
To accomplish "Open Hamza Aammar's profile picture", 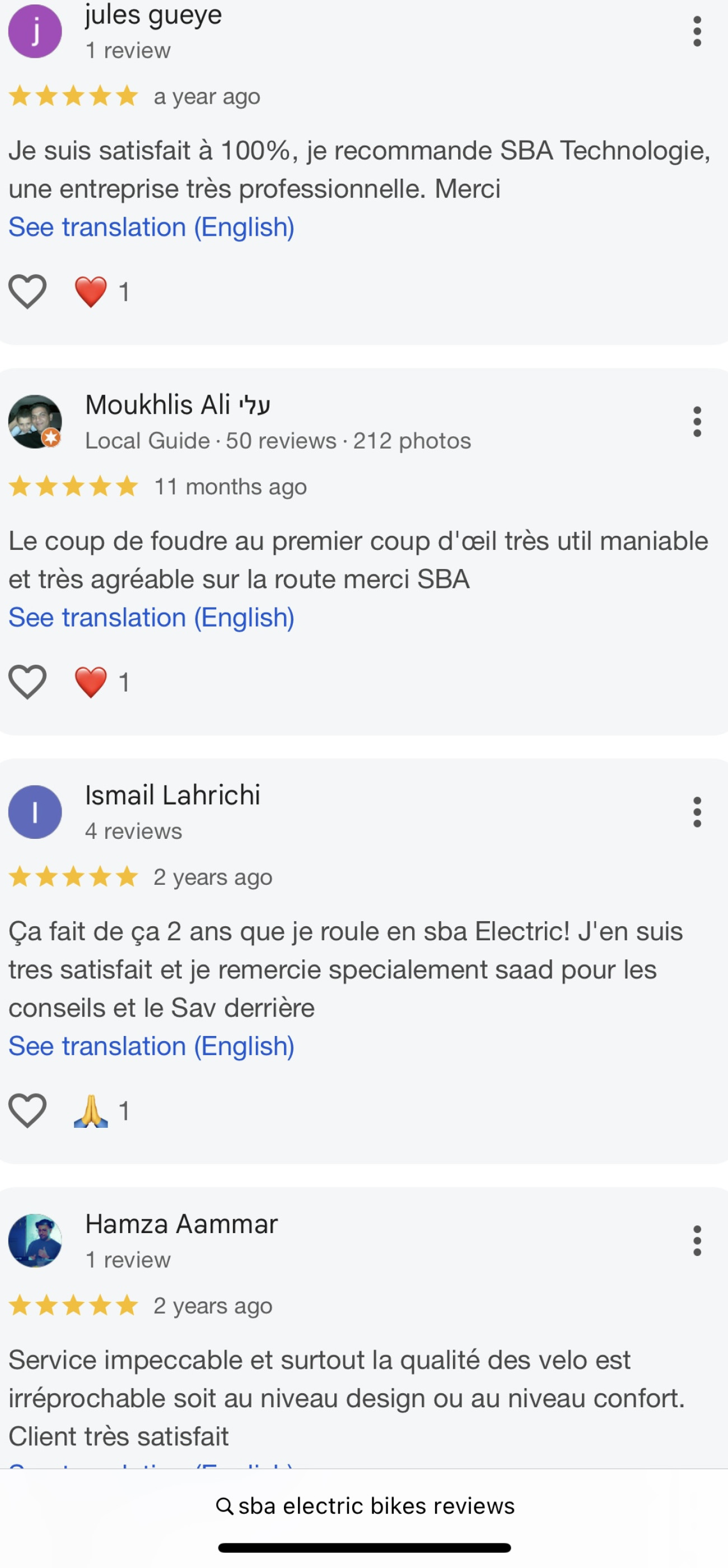I will point(35,1240).
